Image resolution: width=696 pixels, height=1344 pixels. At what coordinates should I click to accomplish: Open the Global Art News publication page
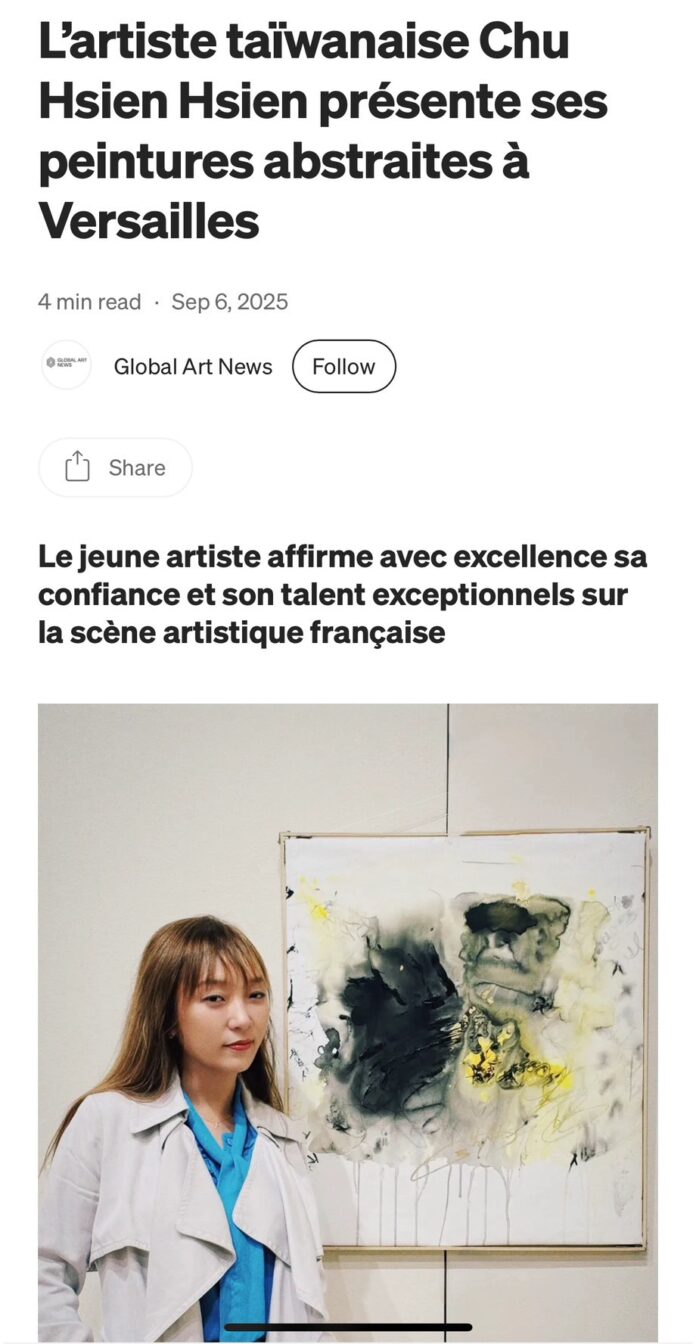pyautogui.click(x=193, y=366)
